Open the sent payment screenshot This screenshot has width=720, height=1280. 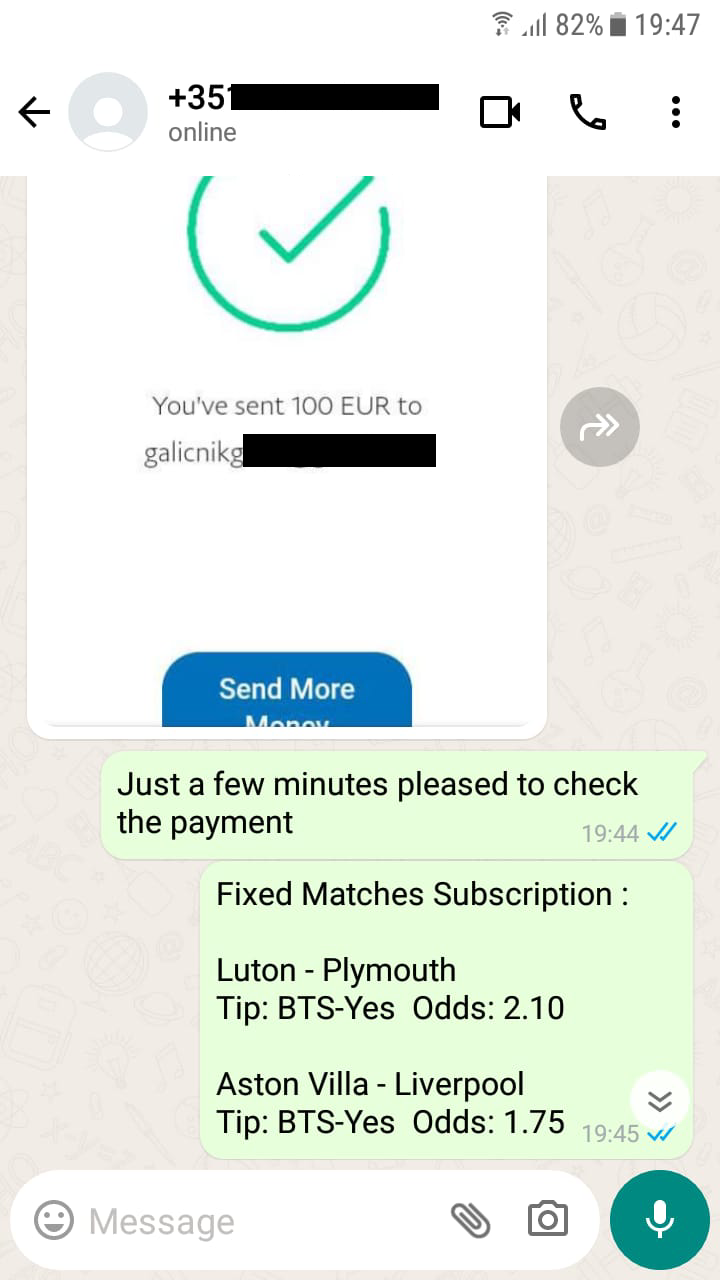pos(287,450)
